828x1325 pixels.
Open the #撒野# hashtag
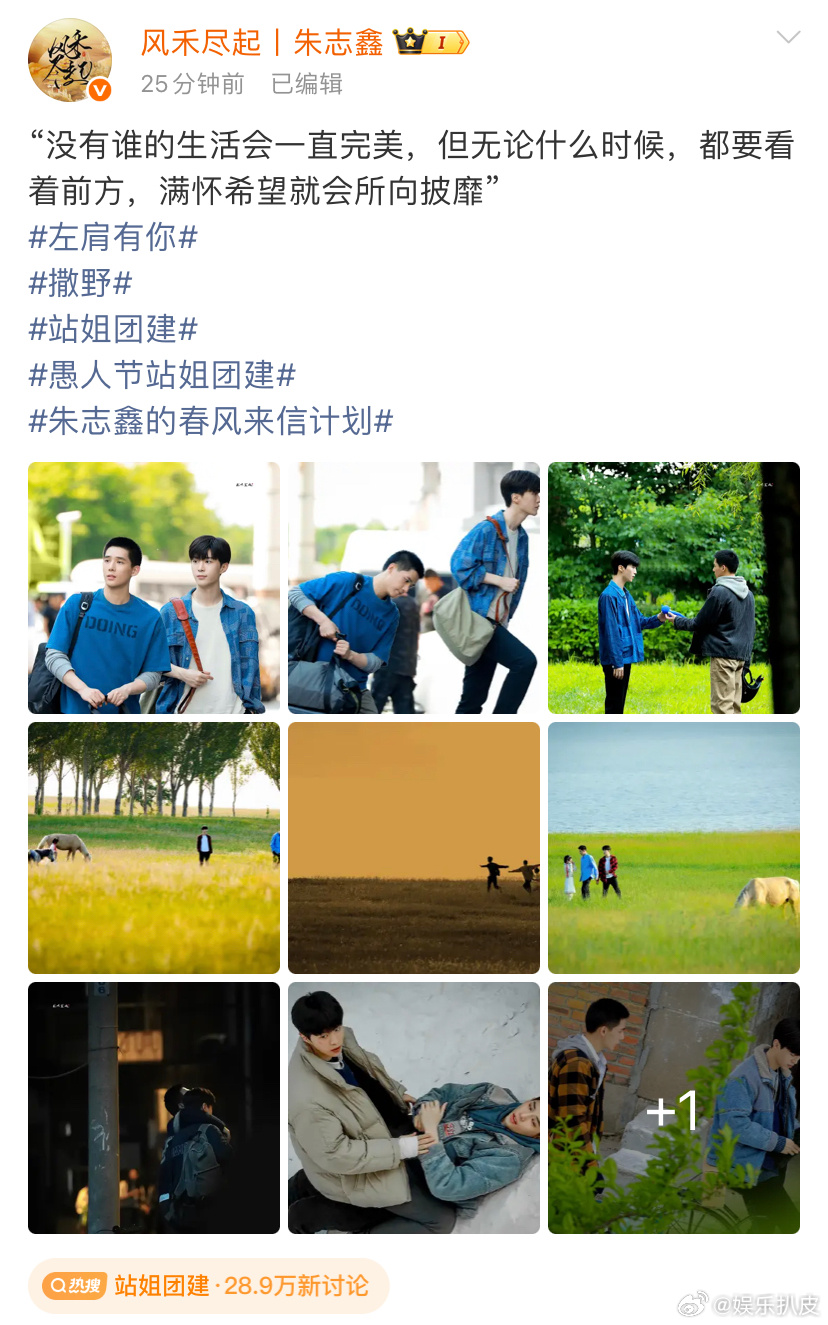click(80, 284)
